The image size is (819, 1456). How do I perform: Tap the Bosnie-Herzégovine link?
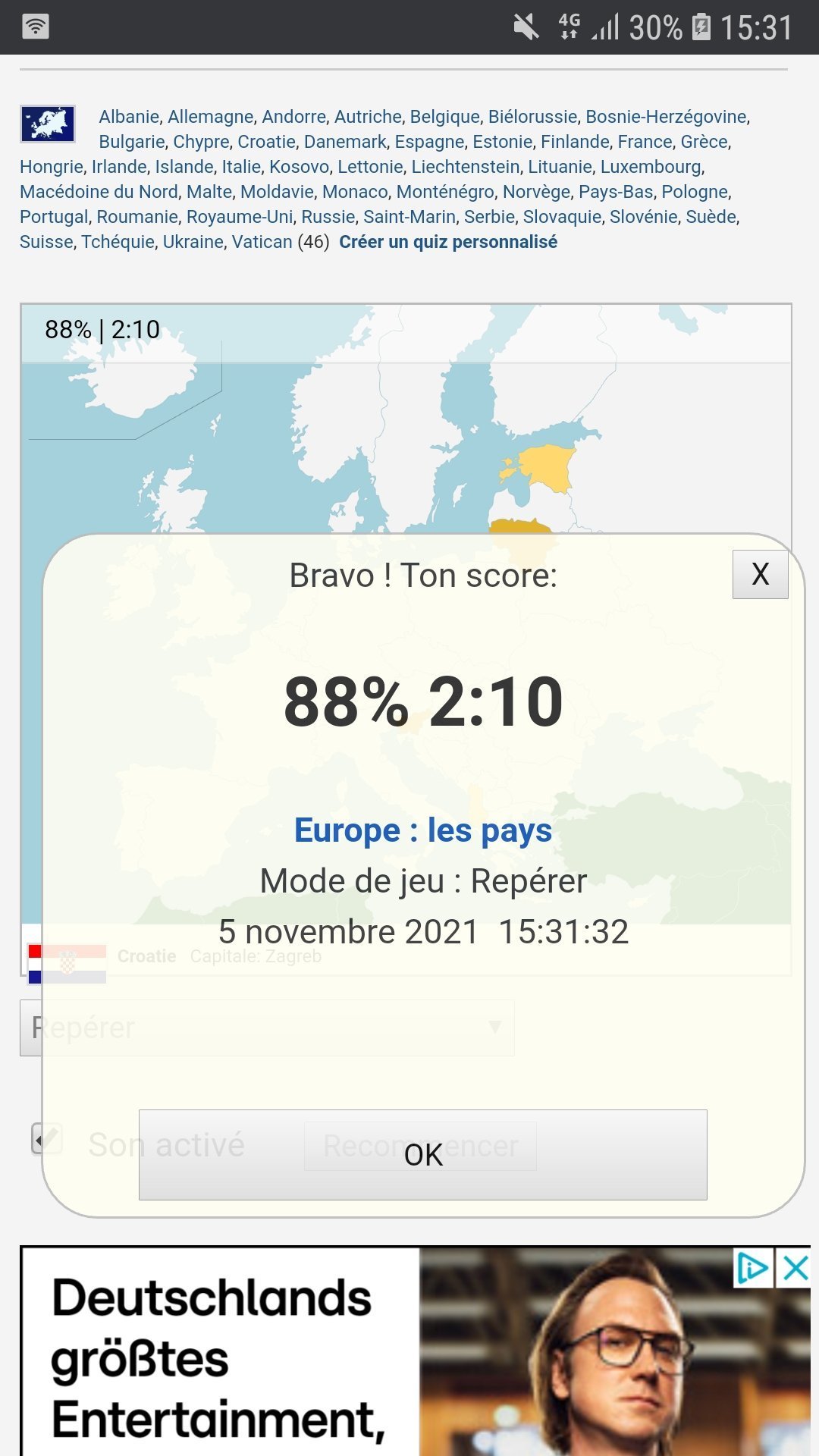pos(666,117)
